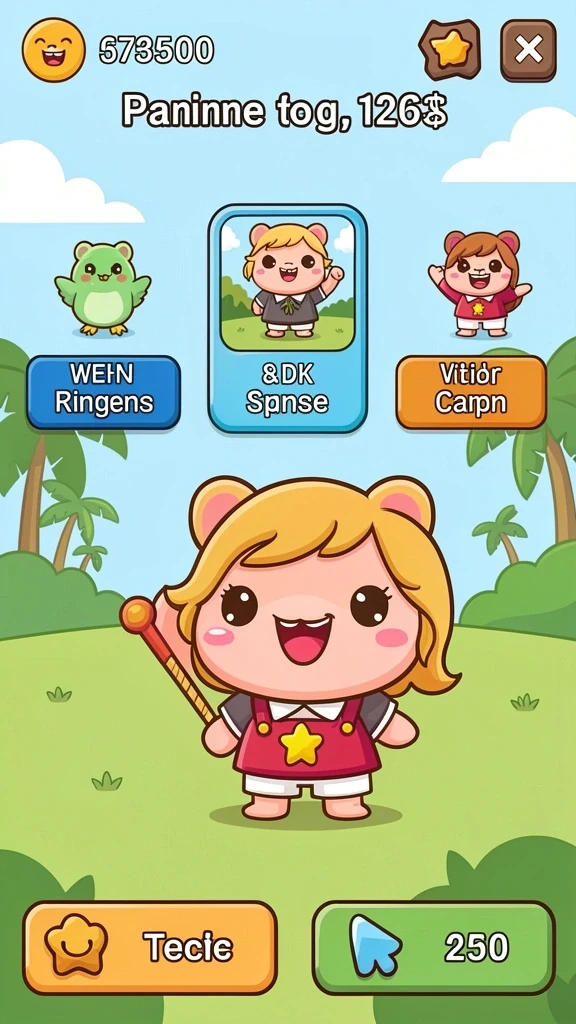
Task: Tap the orange Tecie button
Action: [150, 948]
